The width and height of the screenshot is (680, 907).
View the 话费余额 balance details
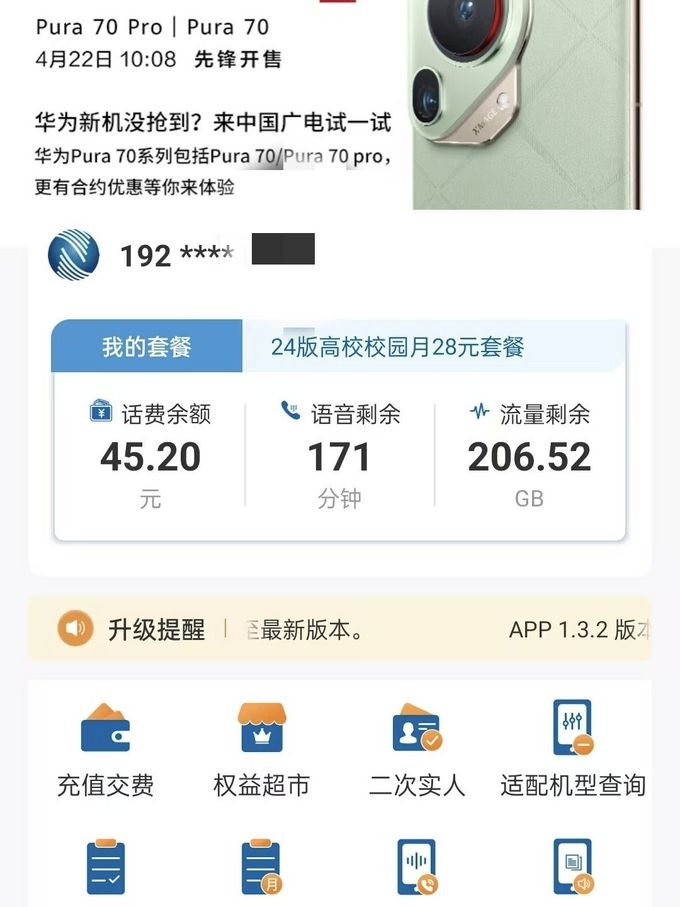(x=150, y=455)
